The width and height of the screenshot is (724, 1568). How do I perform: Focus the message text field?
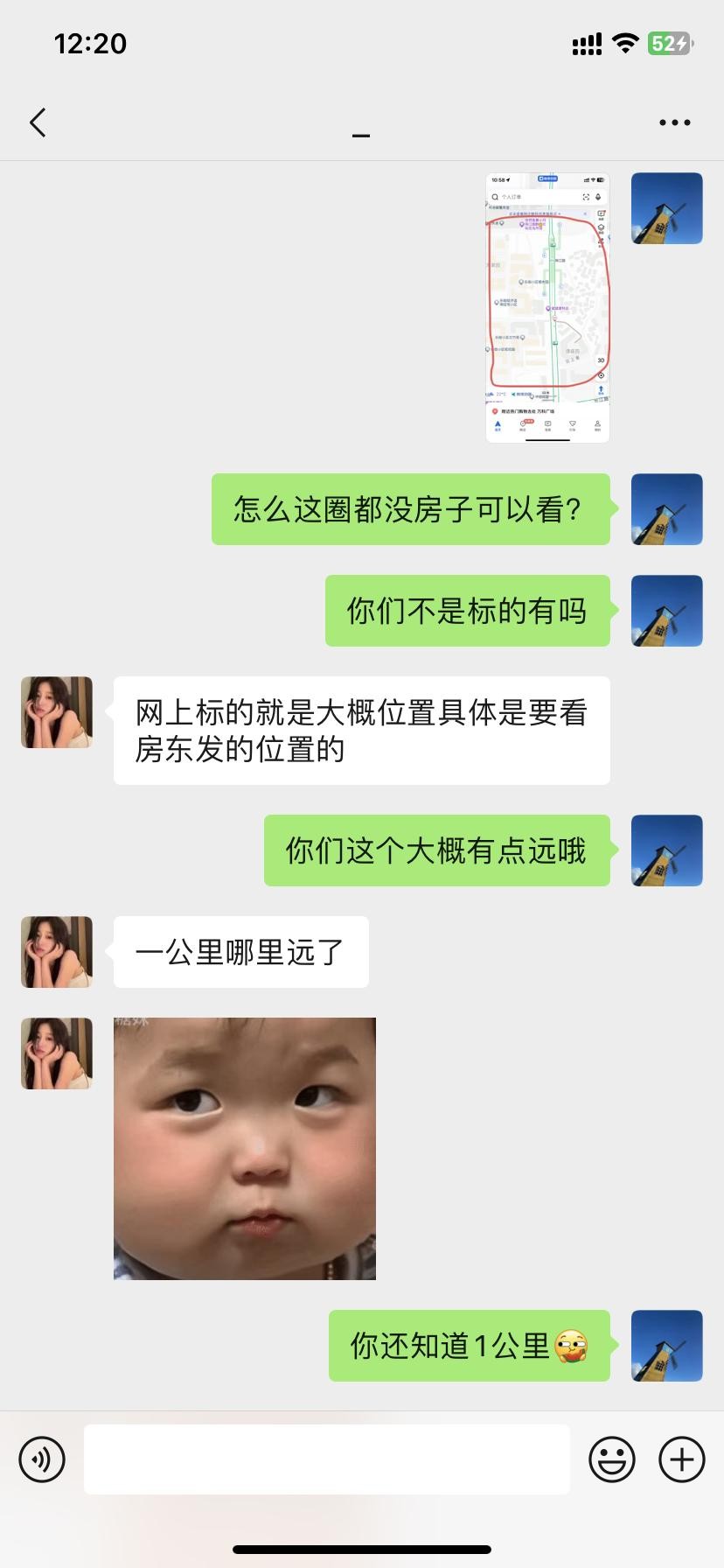(326, 1459)
